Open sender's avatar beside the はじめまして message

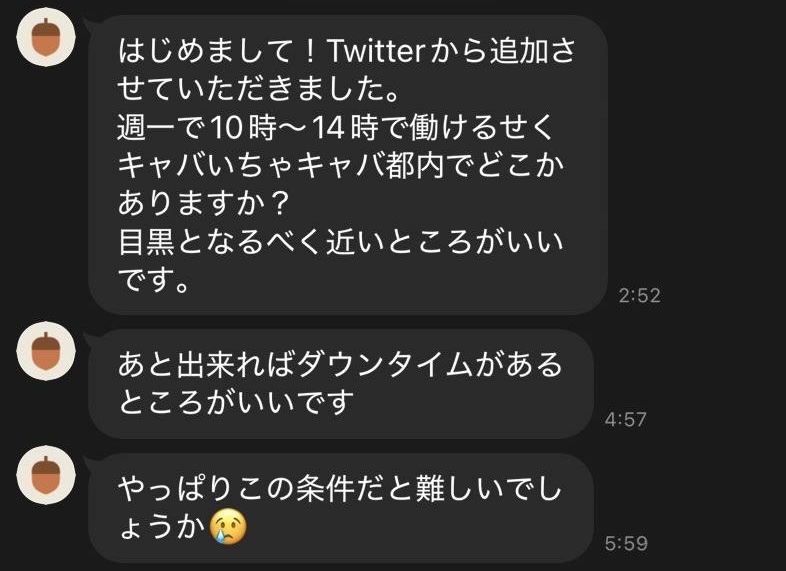pos(45,41)
